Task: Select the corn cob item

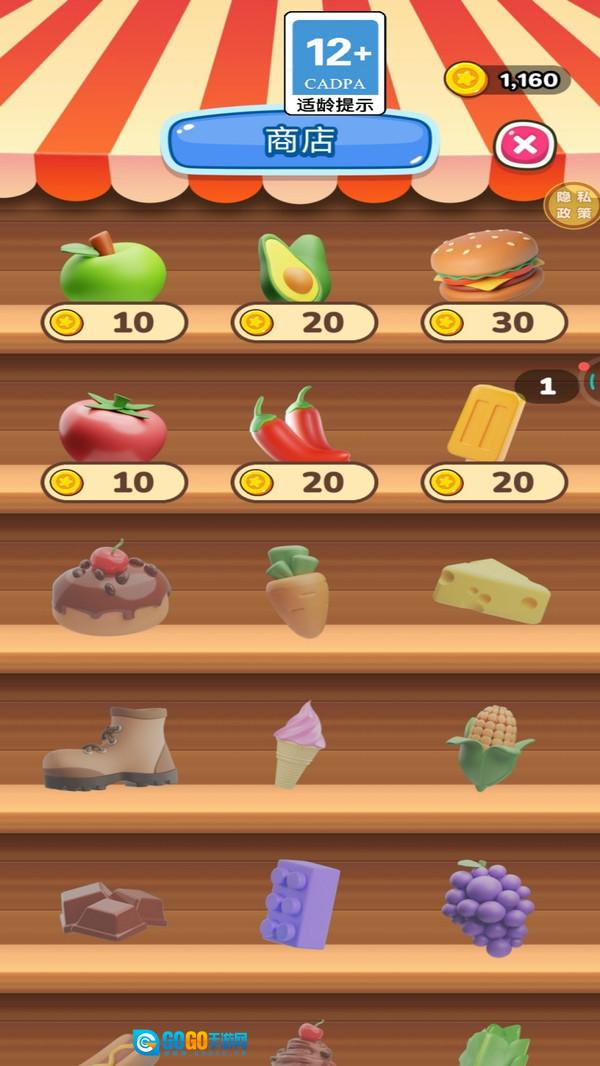Action: tap(489, 747)
